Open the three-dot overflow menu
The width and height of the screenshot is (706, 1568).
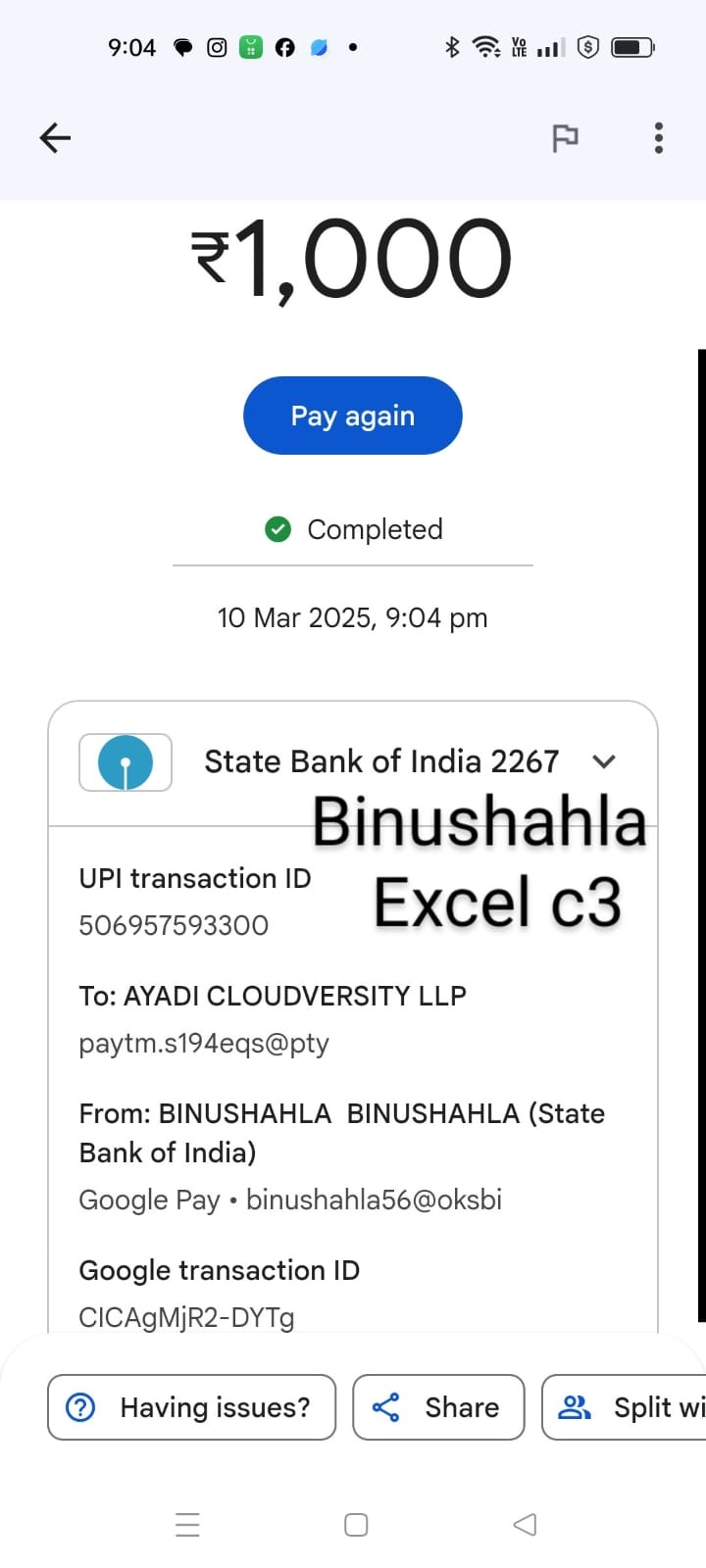click(659, 138)
